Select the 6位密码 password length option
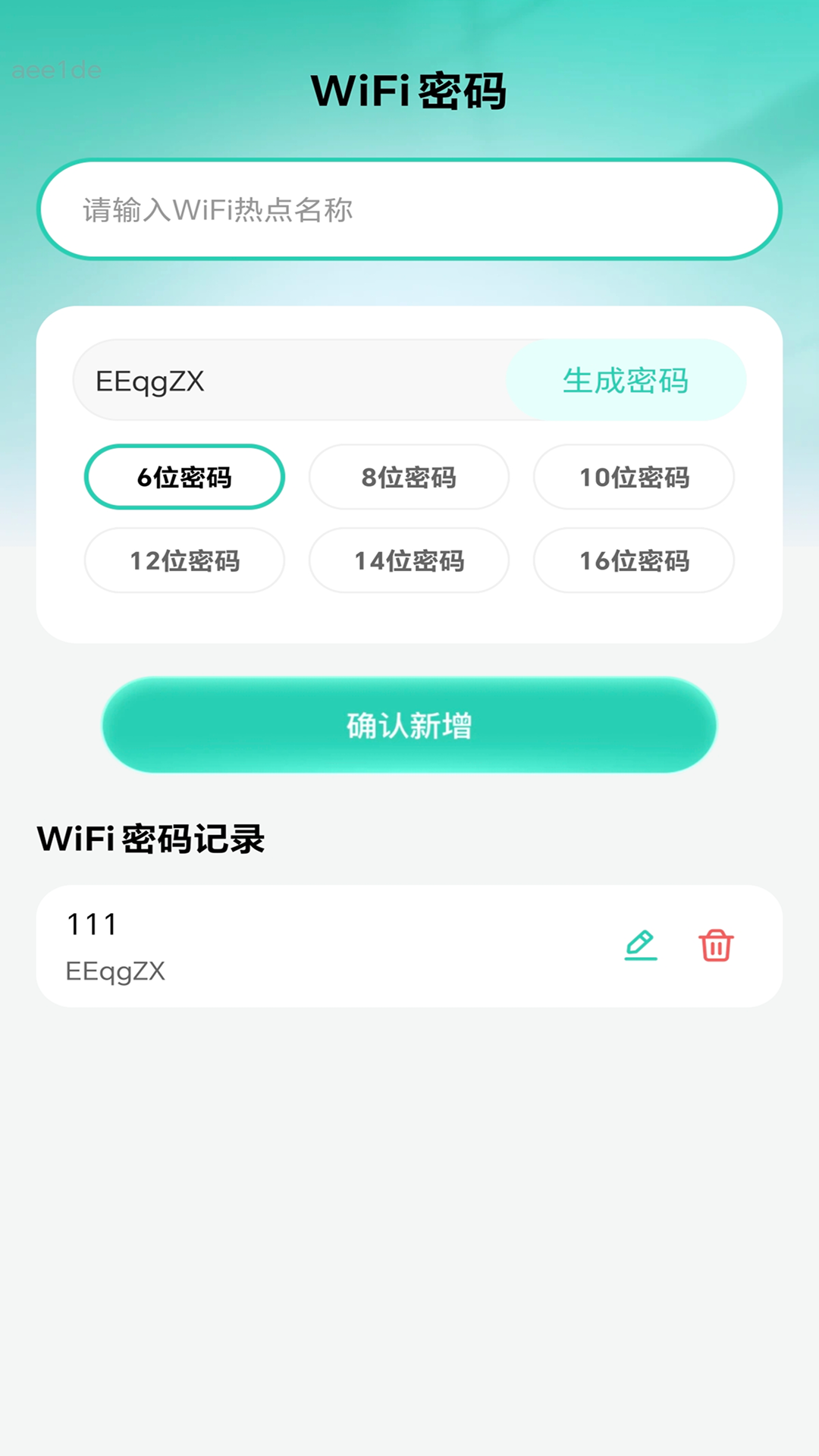The width and height of the screenshot is (819, 1456). click(184, 477)
